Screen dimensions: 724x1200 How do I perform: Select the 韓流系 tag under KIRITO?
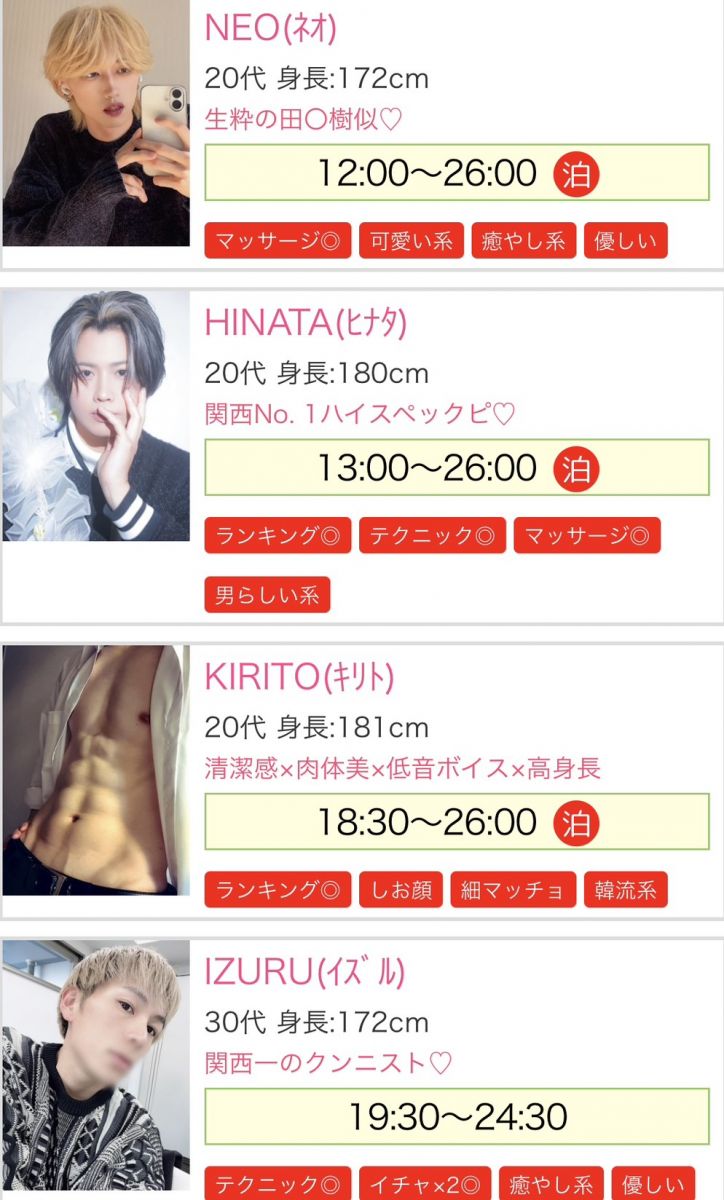tap(625, 890)
